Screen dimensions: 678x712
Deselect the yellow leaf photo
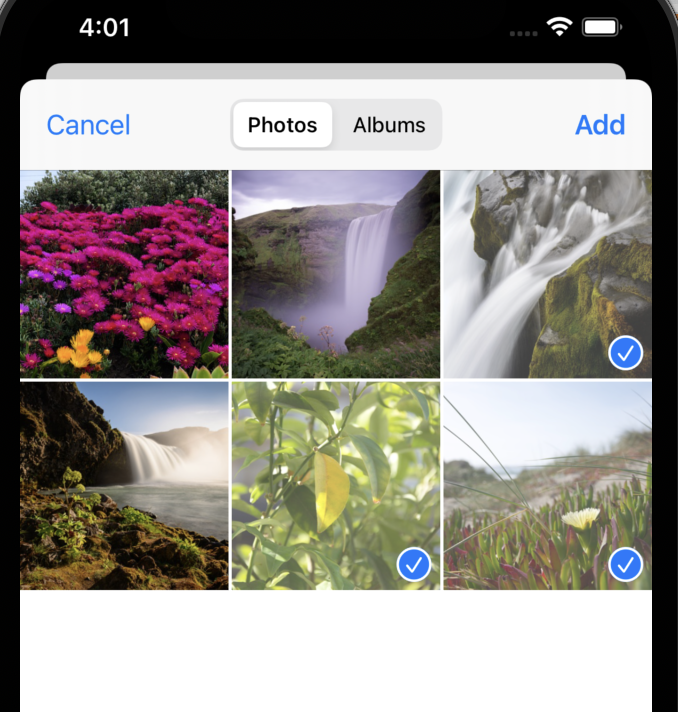[336, 485]
